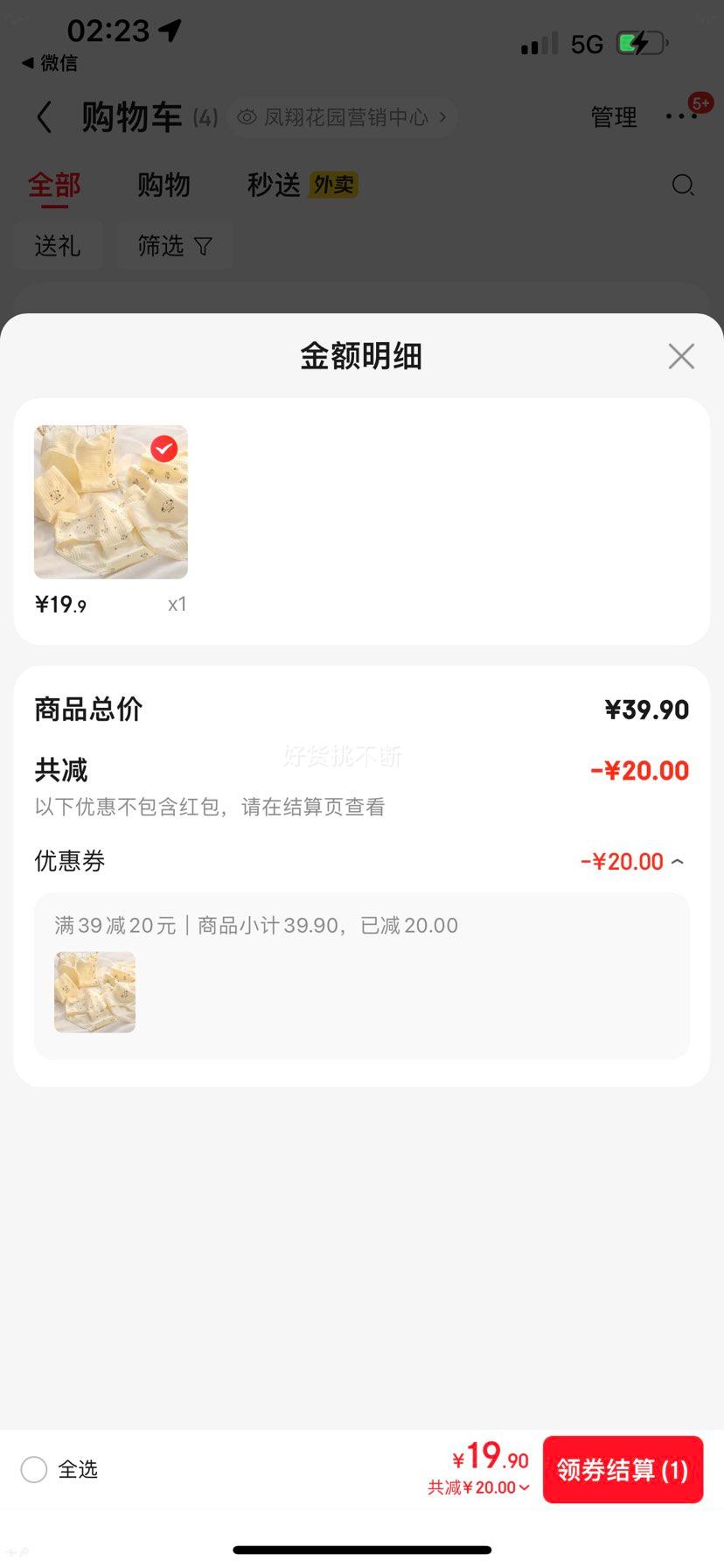Tap the red checkmark on the product image
The image size is (724, 1568).
click(x=164, y=449)
